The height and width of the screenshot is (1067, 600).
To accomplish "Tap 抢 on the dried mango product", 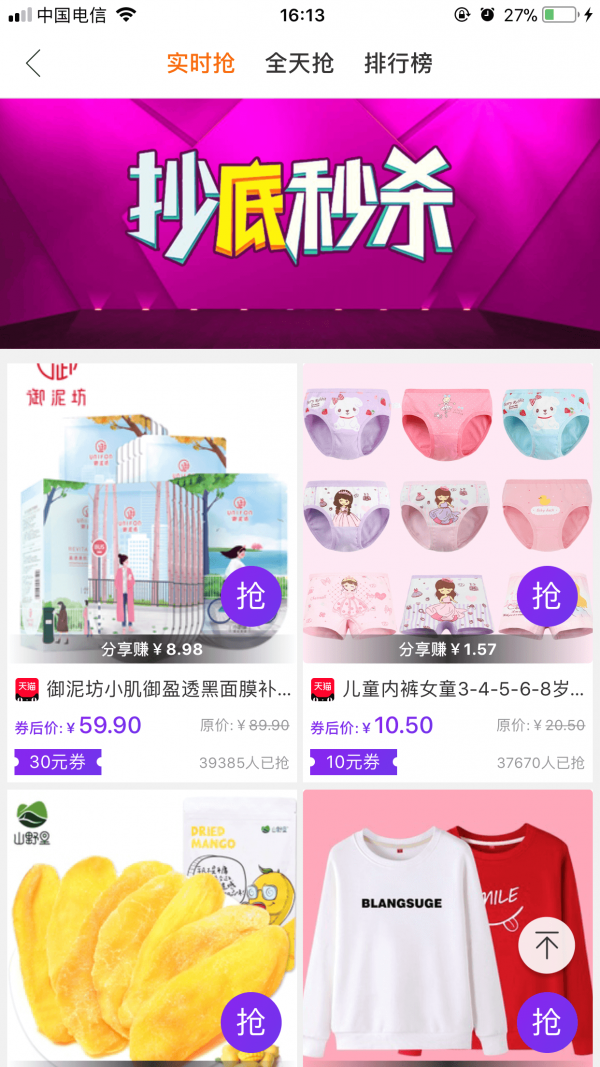I will coord(251,1022).
